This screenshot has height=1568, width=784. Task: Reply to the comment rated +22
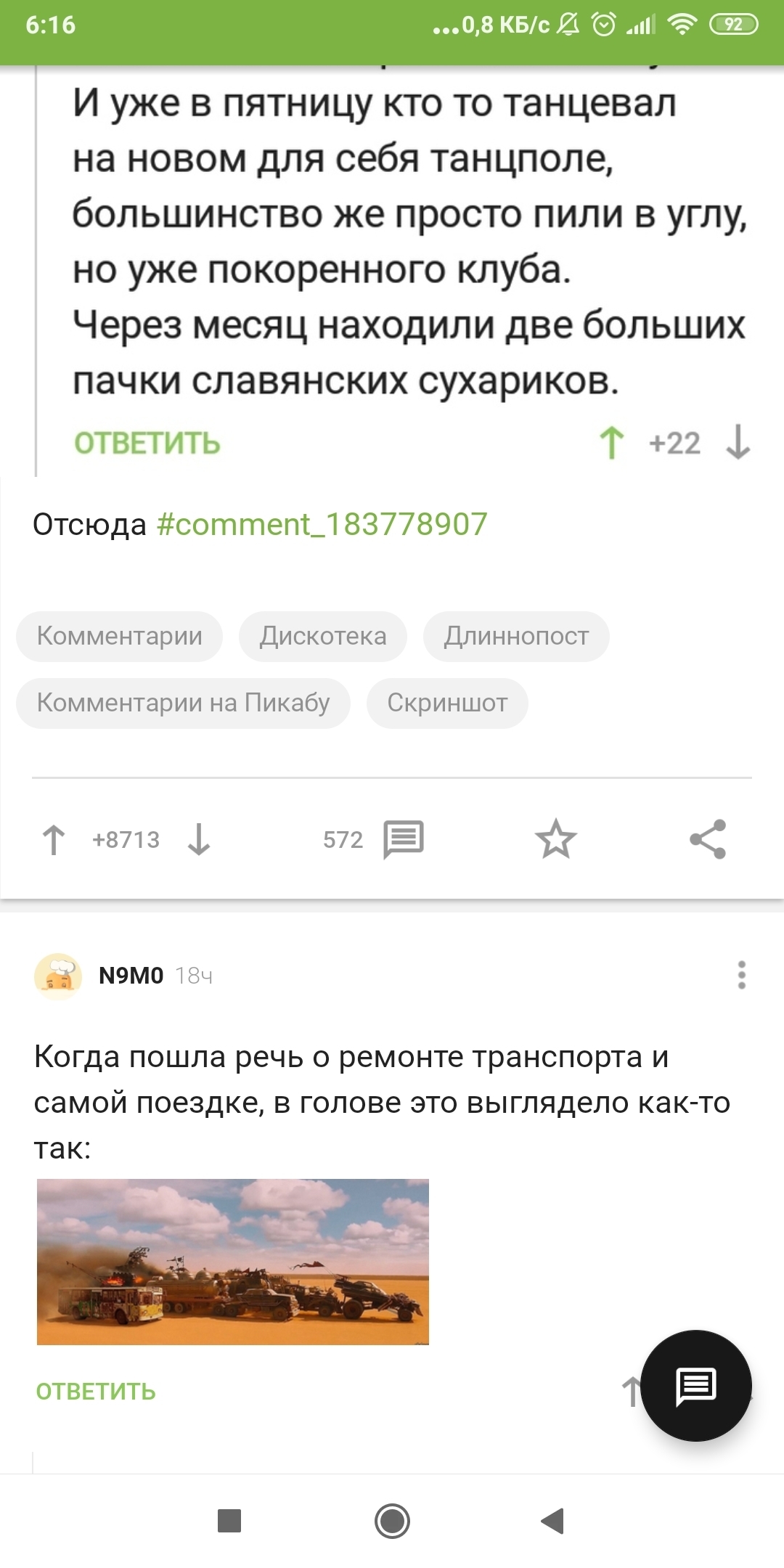tap(147, 443)
